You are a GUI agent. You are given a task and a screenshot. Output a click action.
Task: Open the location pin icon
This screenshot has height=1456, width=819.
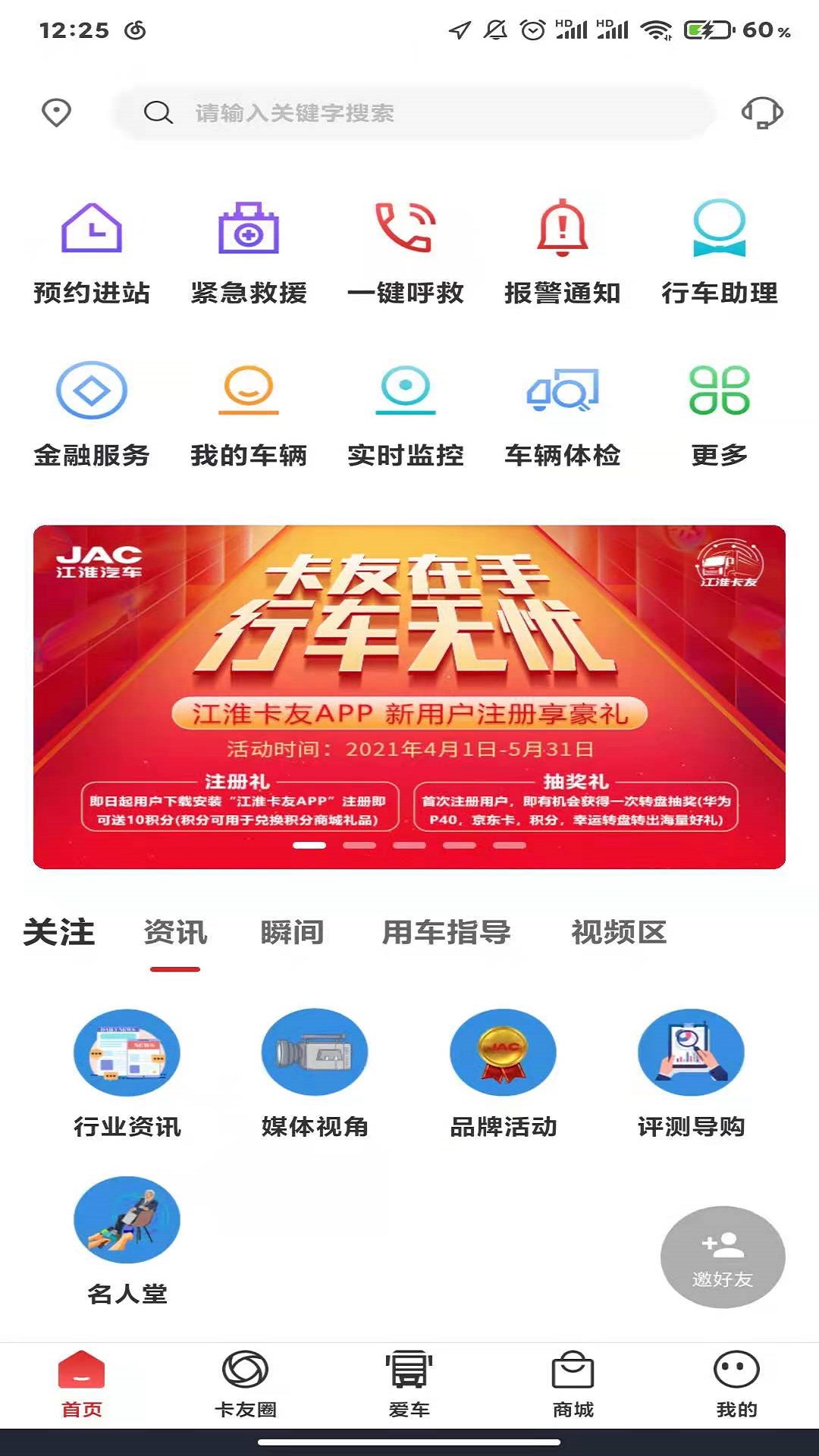point(56,113)
